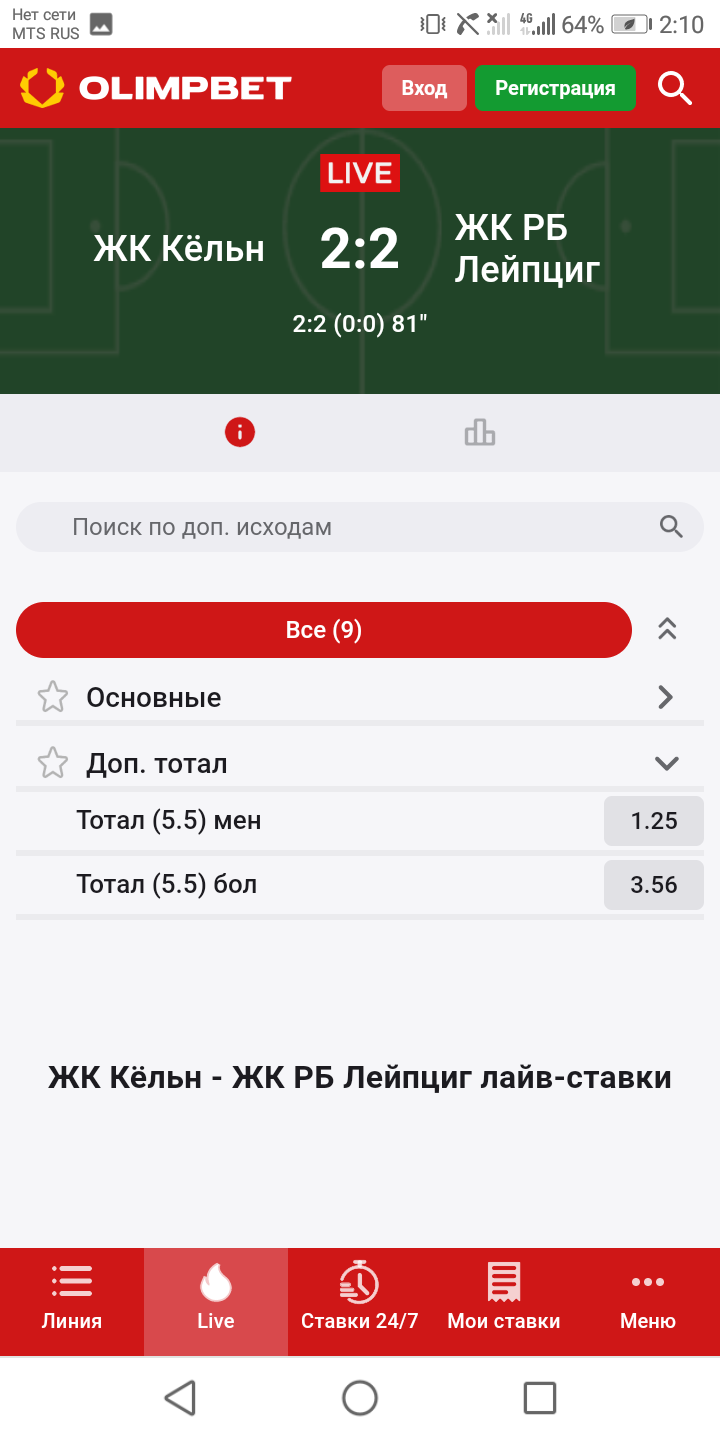Open the Ставки 24/7 tab

coord(360,1301)
